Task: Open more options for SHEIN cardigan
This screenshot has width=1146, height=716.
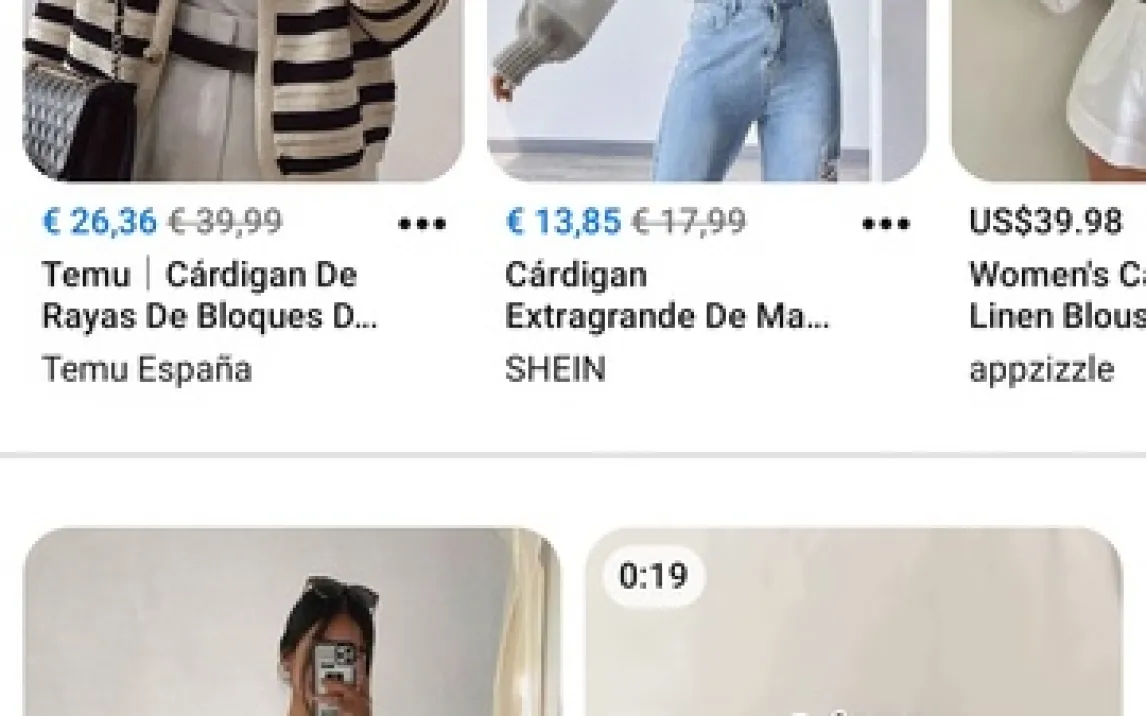Action: 886,224
